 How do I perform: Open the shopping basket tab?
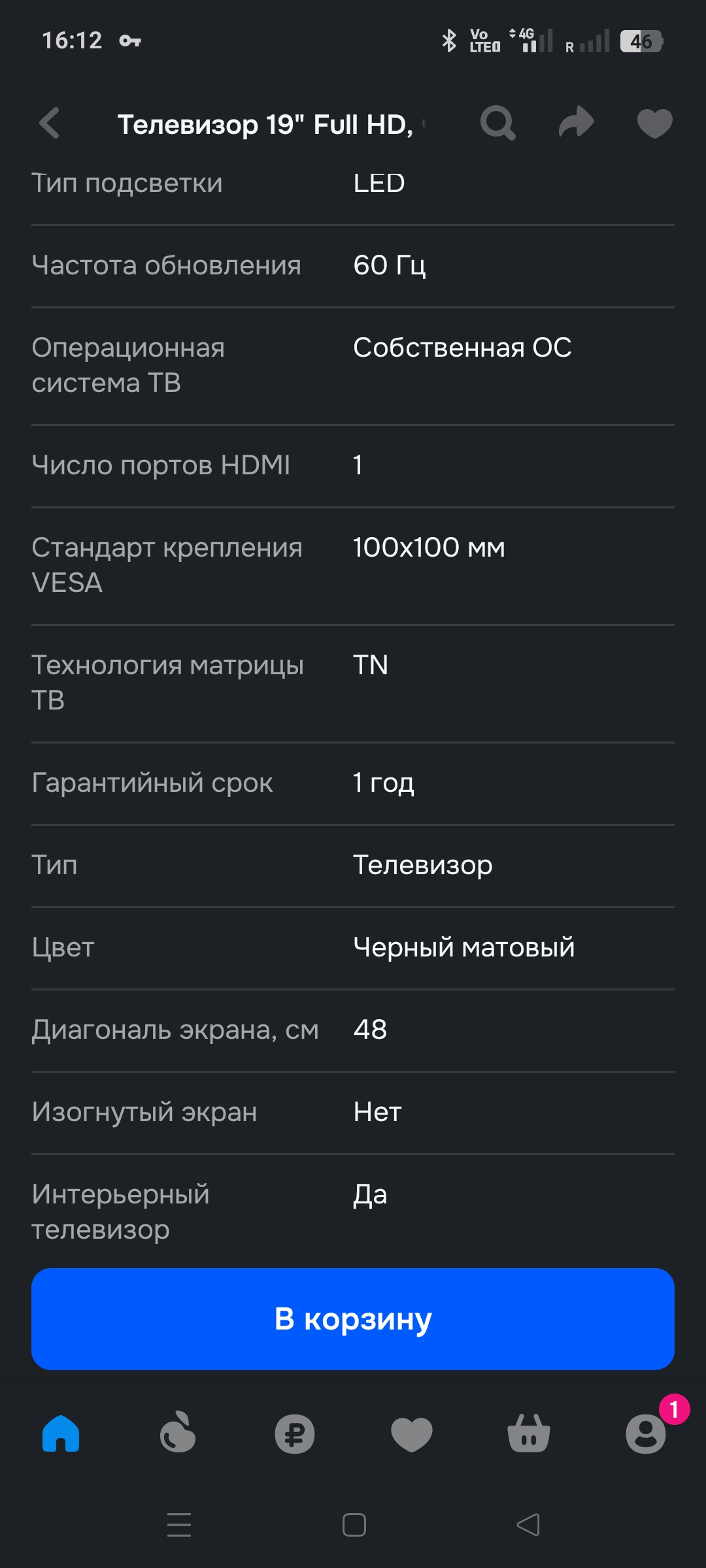[x=529, y=1433]
